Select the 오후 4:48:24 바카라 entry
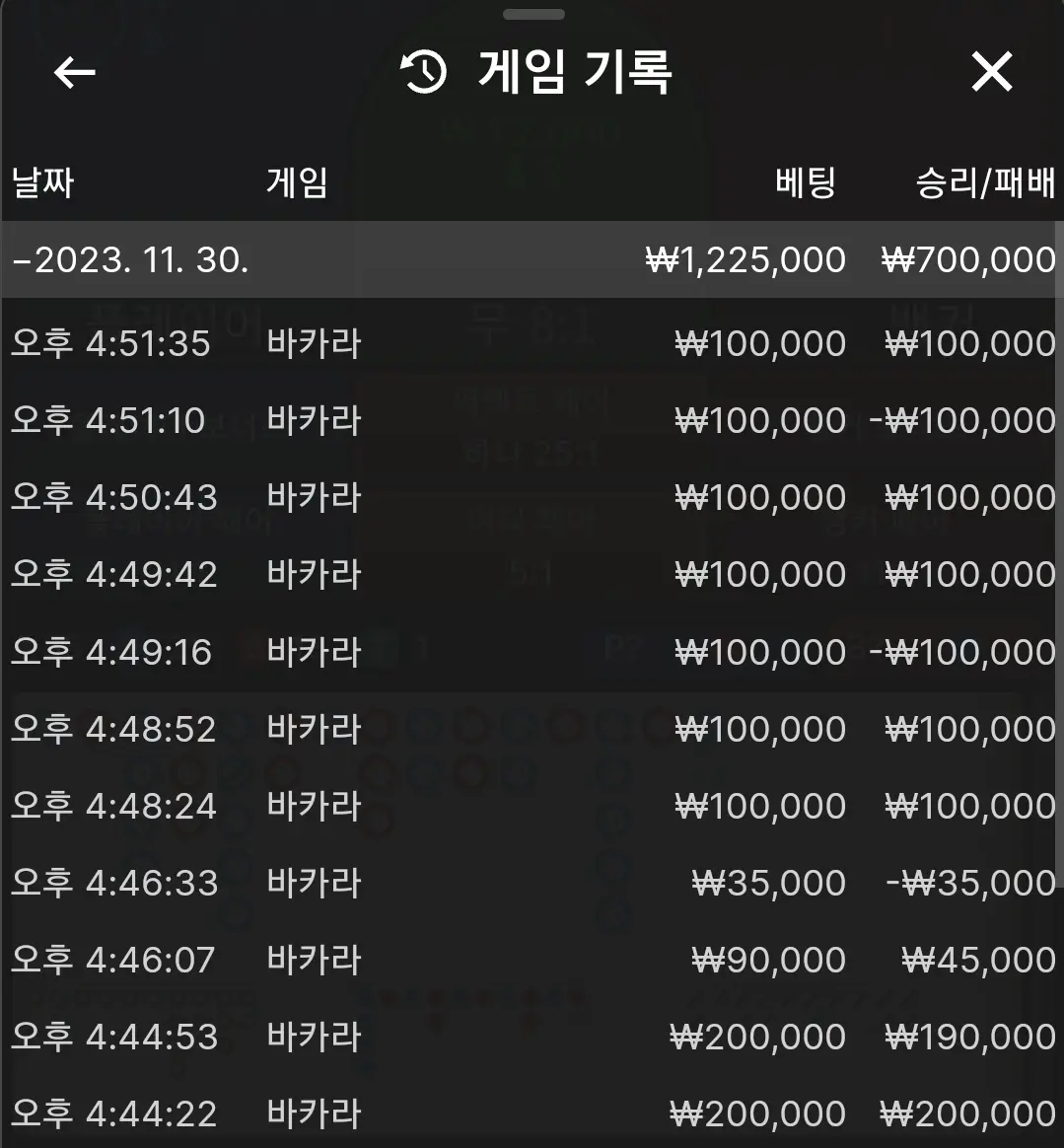1064x1148 pixels. click(532, 806)
